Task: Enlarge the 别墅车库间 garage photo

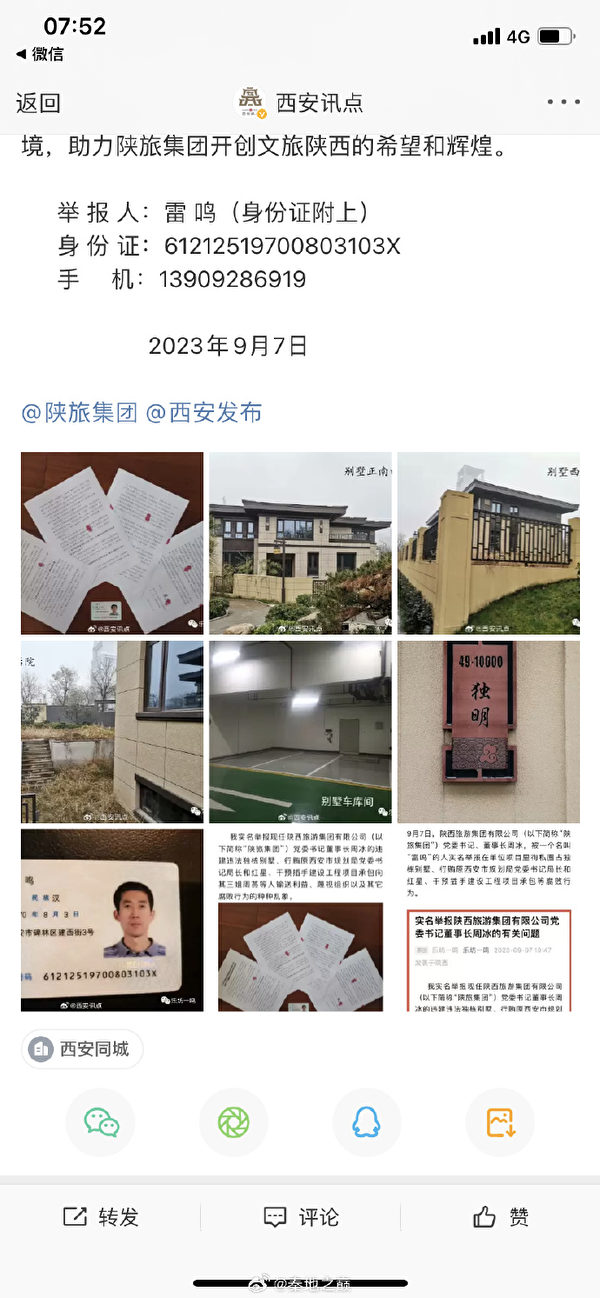Action: point(300,731)
